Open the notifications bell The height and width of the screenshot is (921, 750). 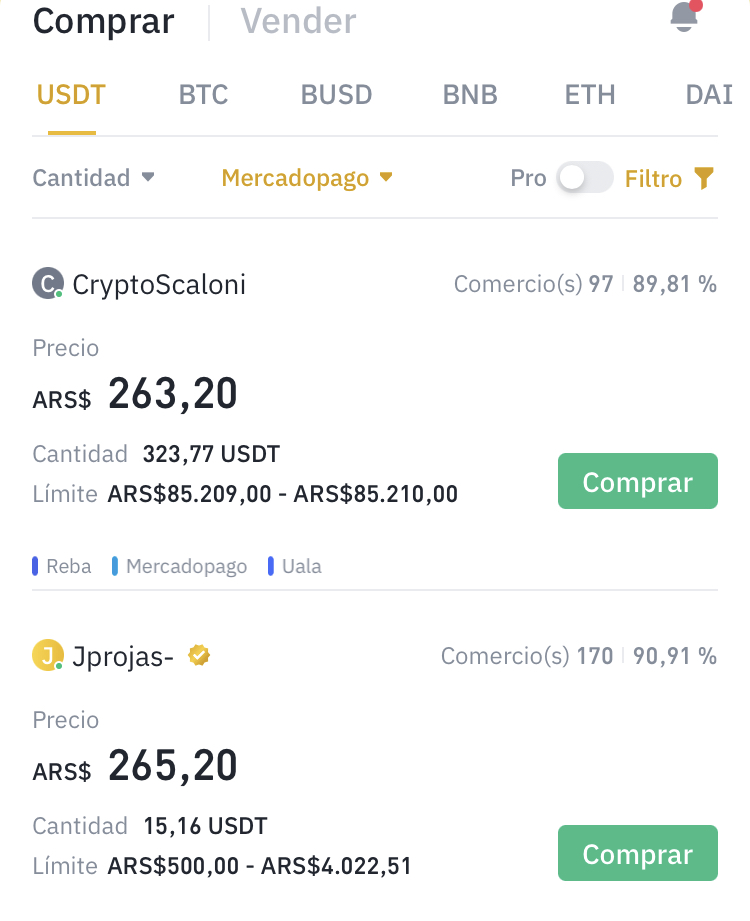[x=685, y=17]
